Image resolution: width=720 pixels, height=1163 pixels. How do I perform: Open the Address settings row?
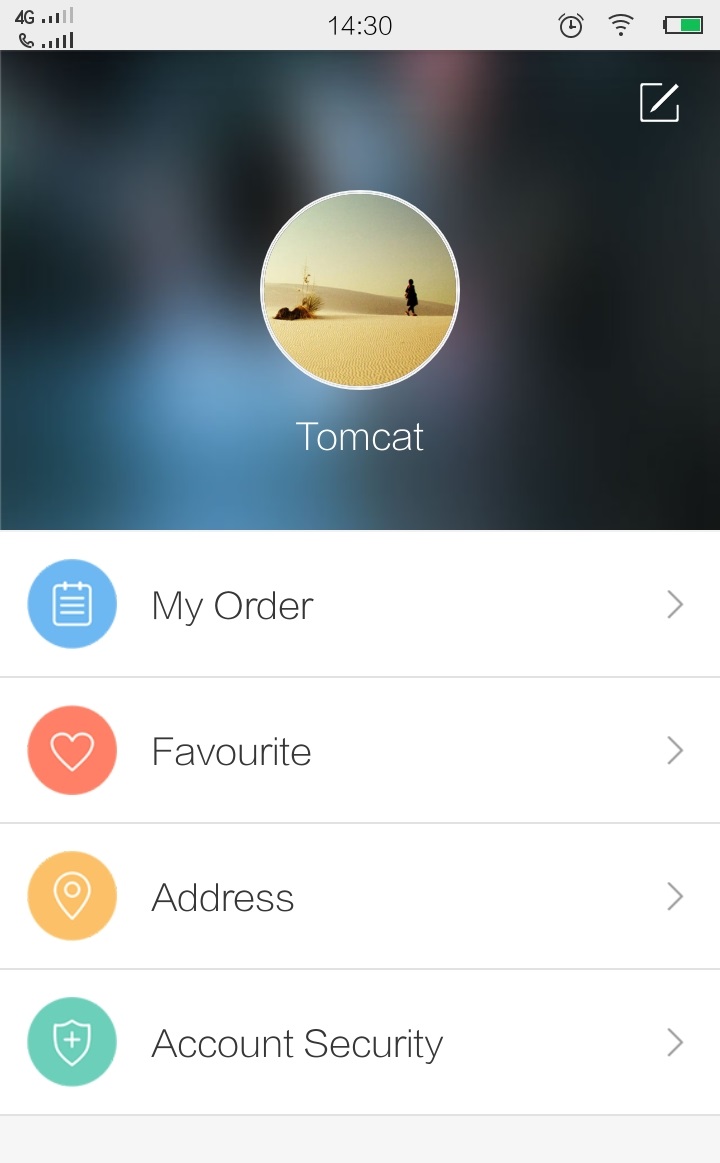[x=360, y=896]
